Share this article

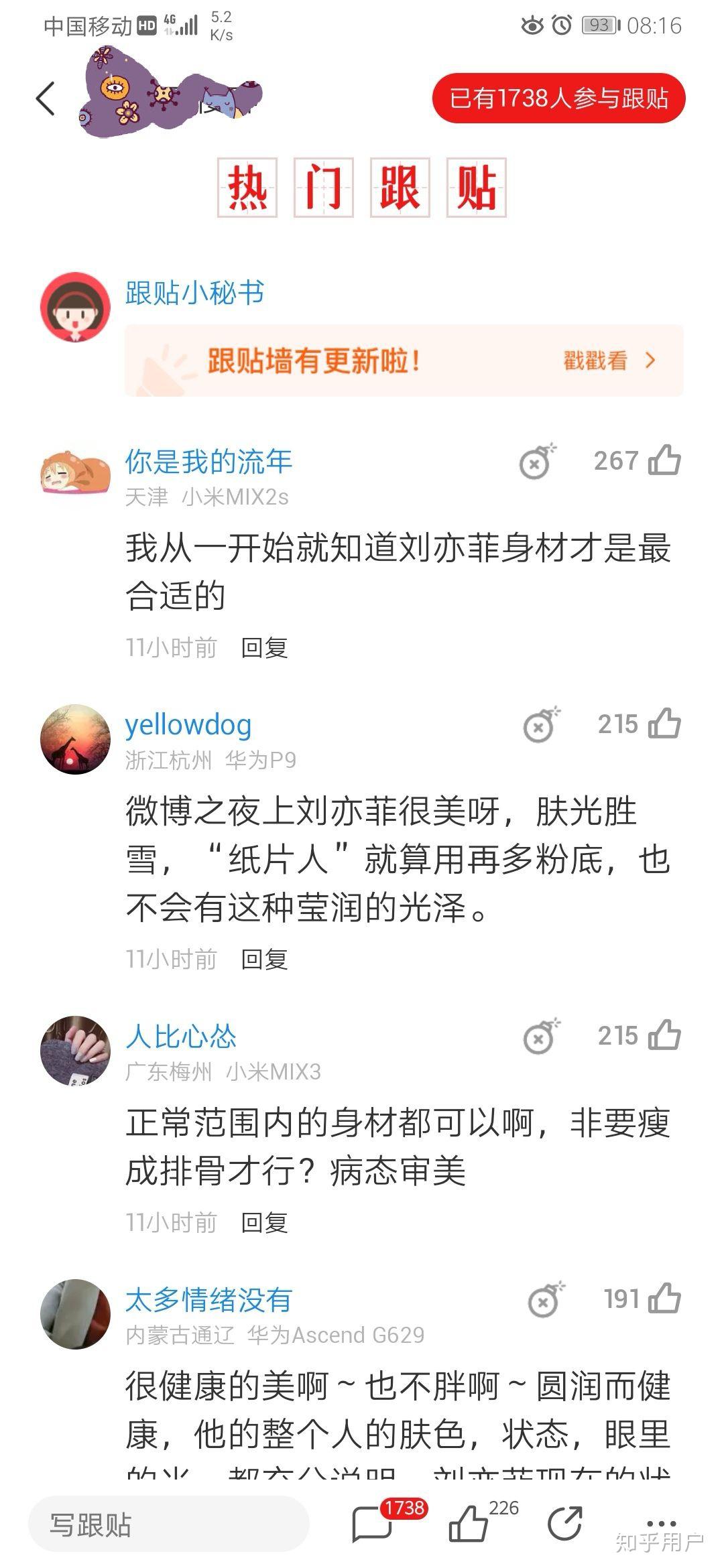pos(564,1524)
